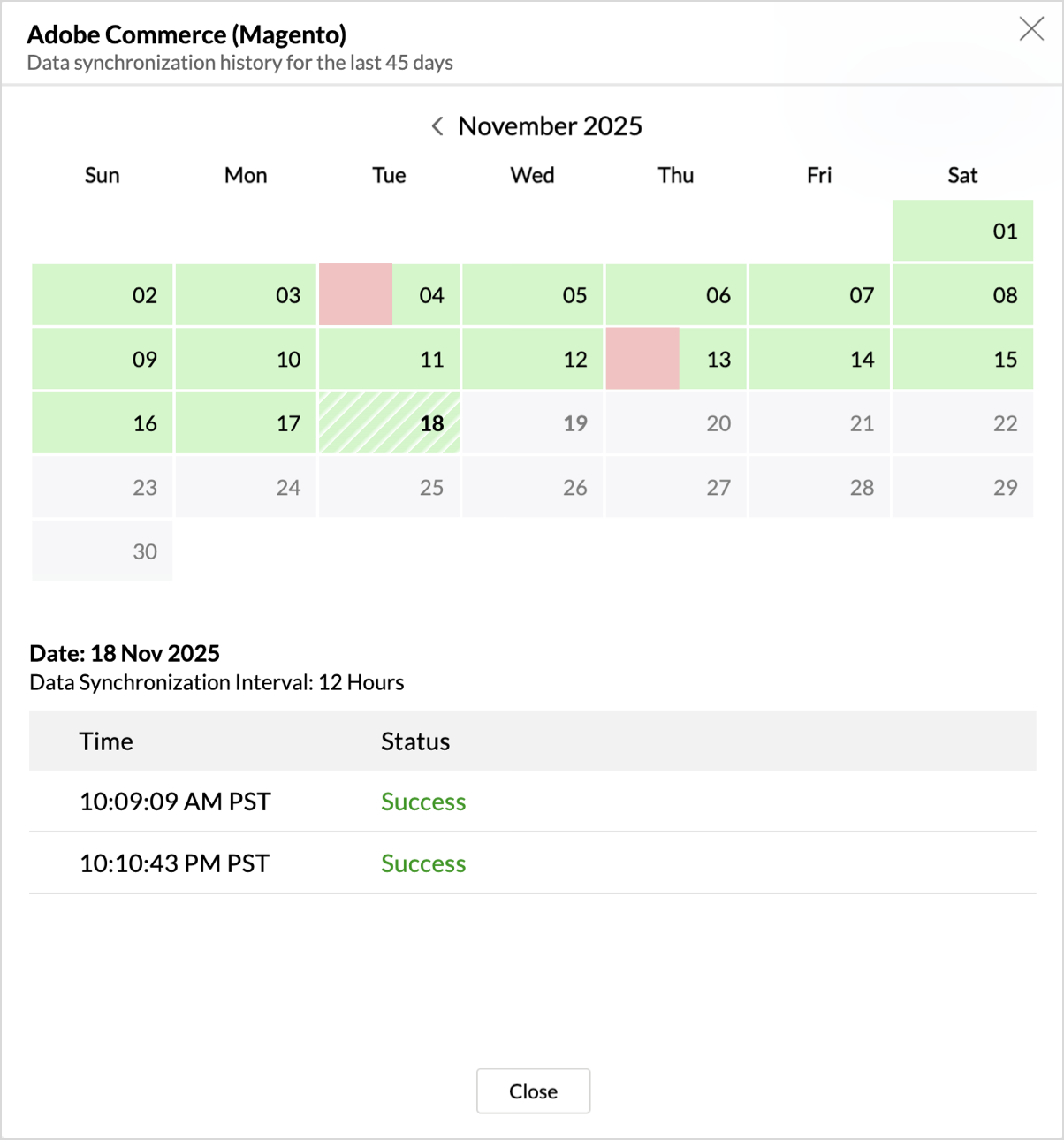Choose November 17 in the calendar
The height and width of the screenshot is (1140, 1064).
point(247,423)
